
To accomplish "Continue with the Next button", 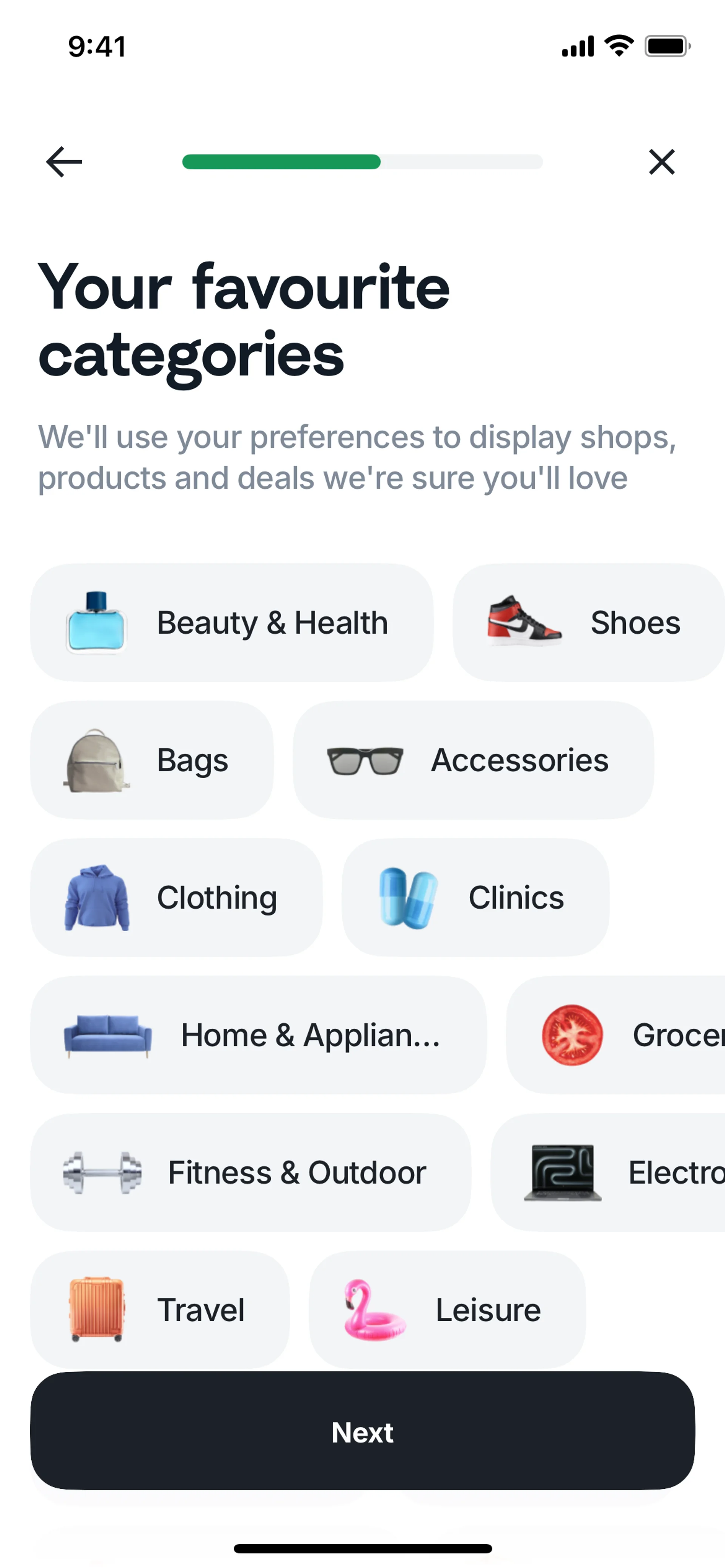I will [x=362, y=1432].
